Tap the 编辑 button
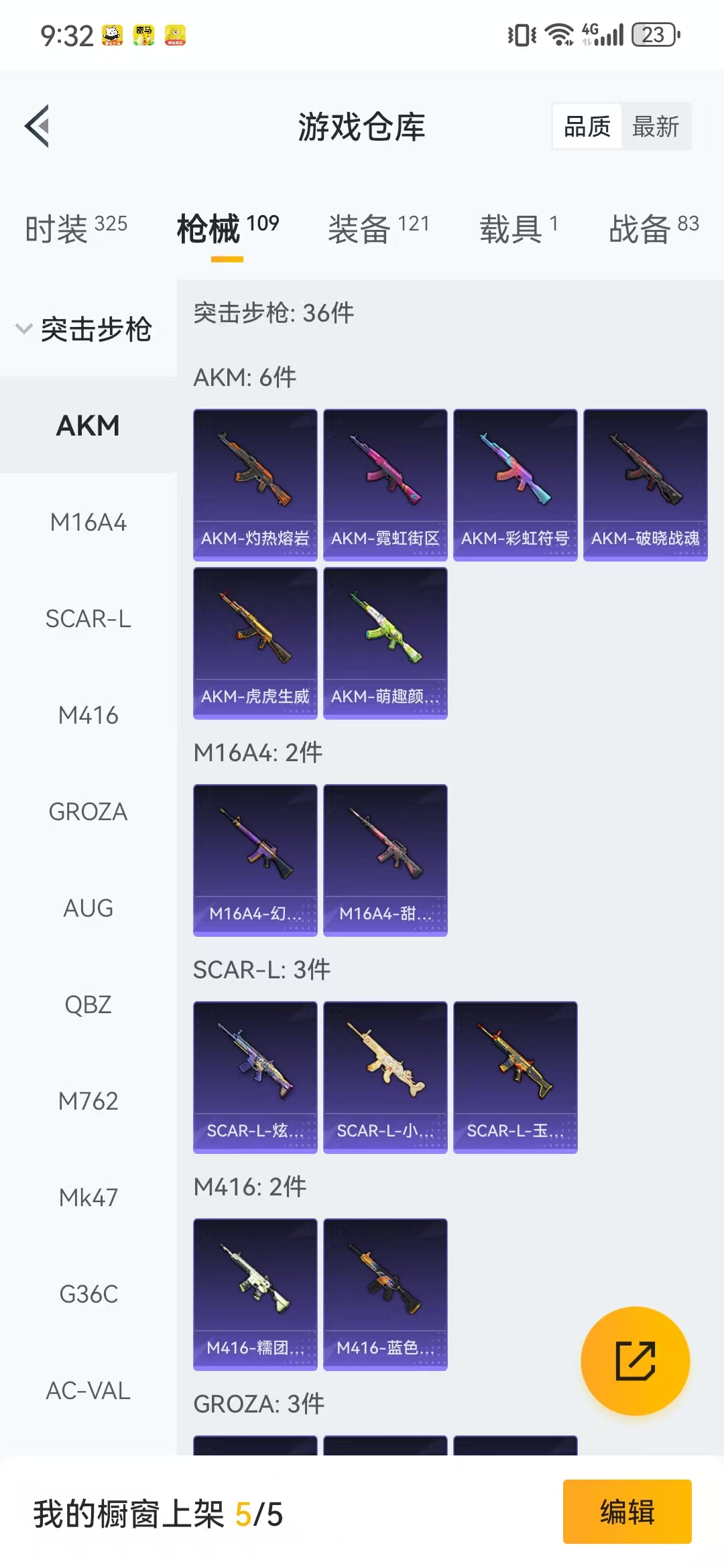724x1568 pixels. click(x=627, y=1512)
